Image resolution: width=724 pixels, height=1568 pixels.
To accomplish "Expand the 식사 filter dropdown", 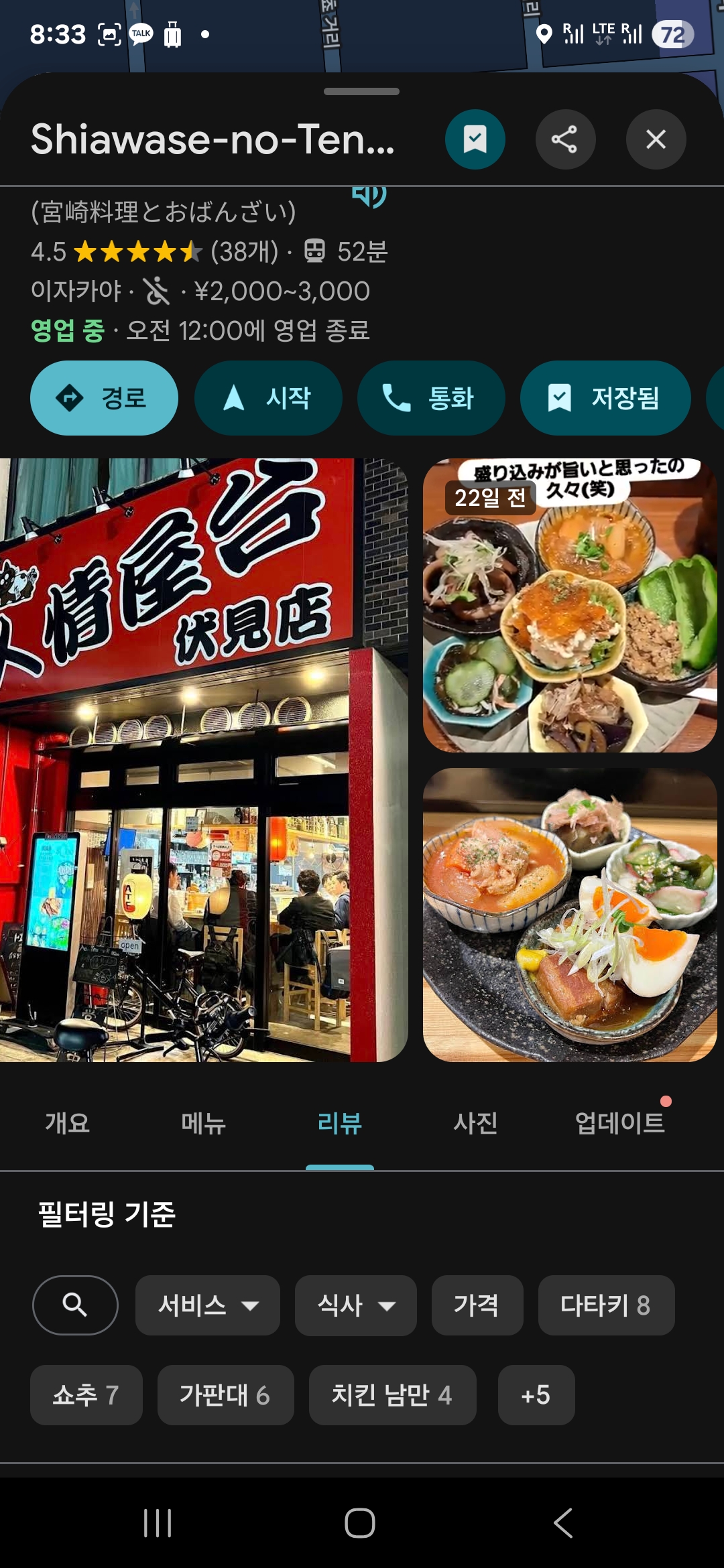I will tap(355, 1305).
